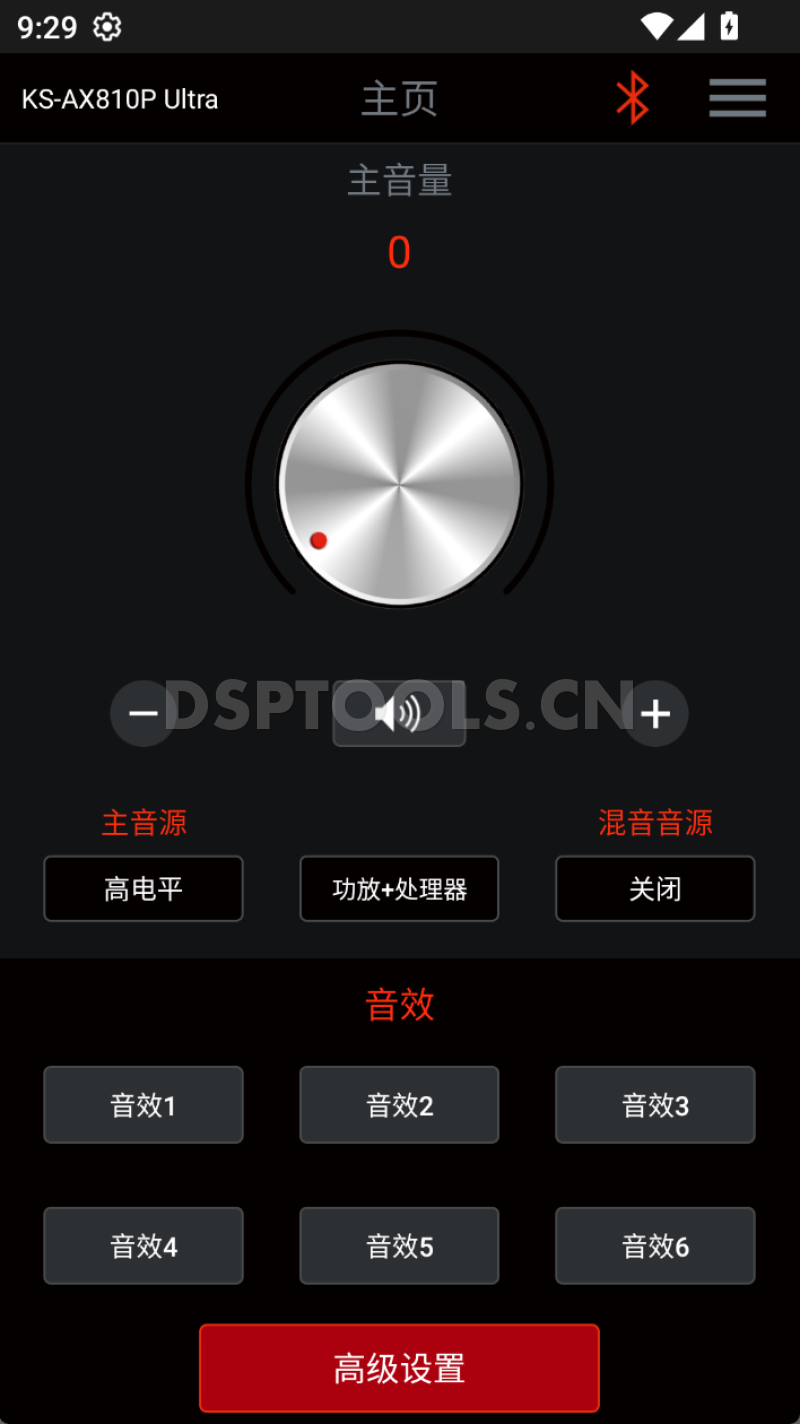Screen dimensions: 800x1424
Task: Mute the volume using the speaker icon
Action: 399,712
